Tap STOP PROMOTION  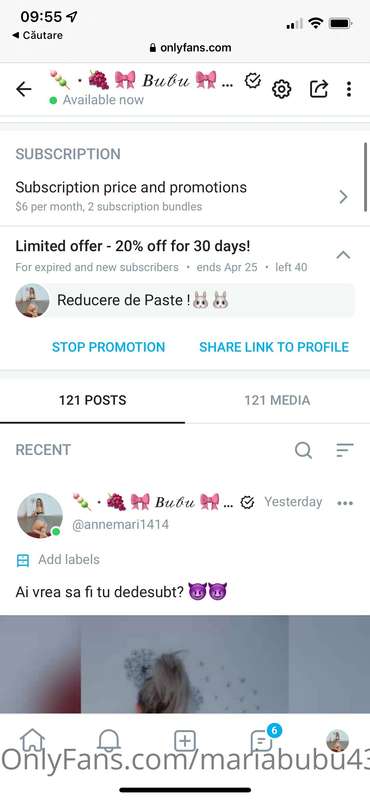pos(108,347)
